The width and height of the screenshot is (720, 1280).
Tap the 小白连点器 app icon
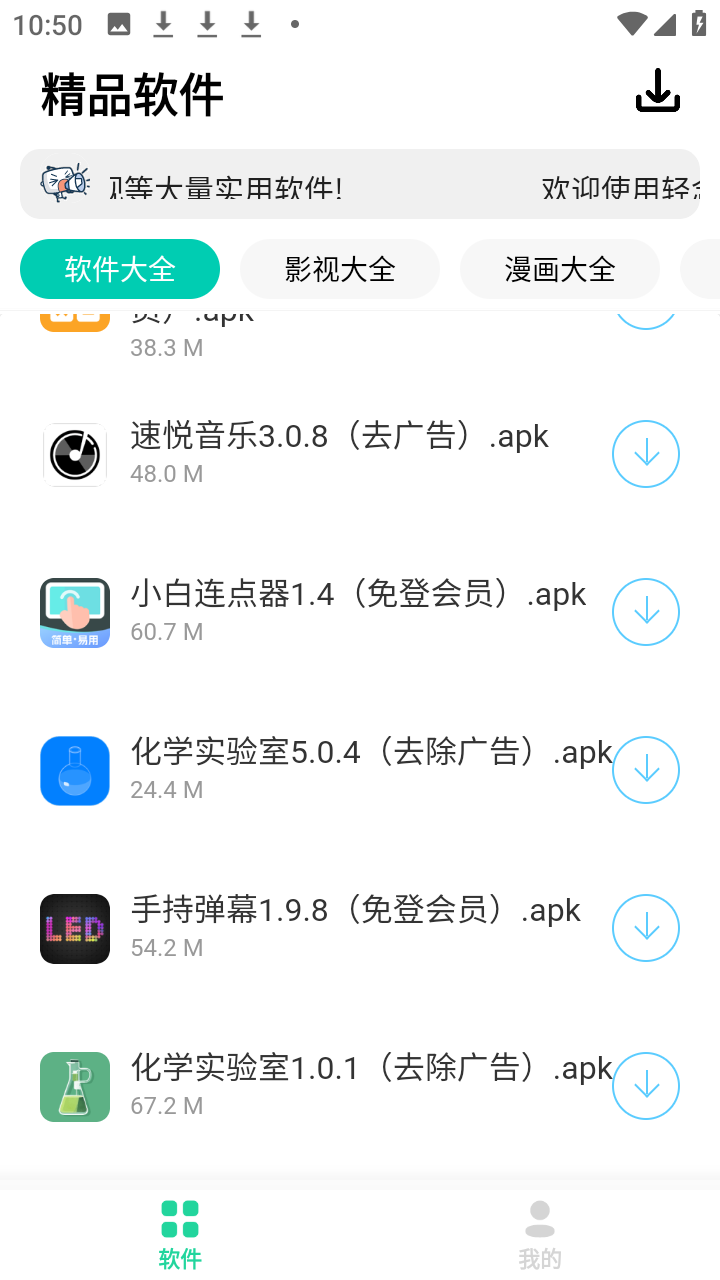pos(74,612)
